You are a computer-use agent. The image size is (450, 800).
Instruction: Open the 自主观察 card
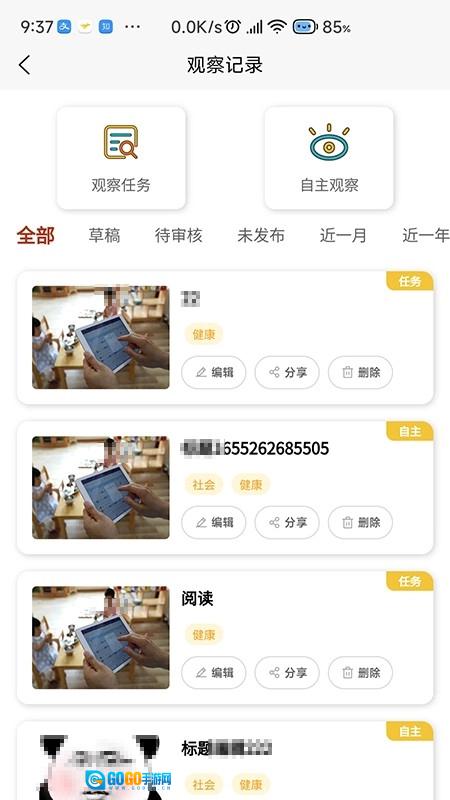(329, 158)
